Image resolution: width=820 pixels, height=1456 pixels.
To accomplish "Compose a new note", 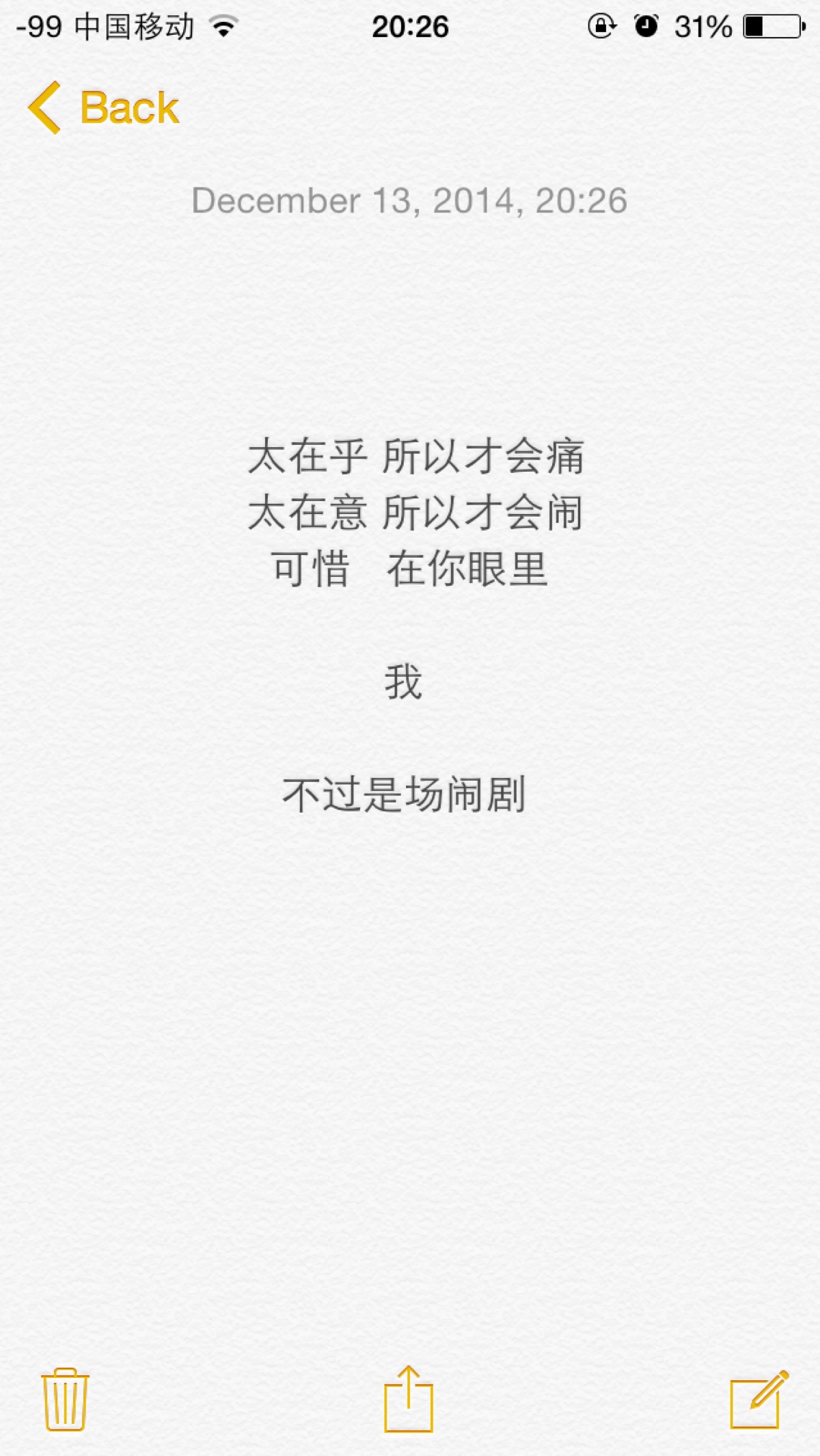I will click(x=758, y=1399).
